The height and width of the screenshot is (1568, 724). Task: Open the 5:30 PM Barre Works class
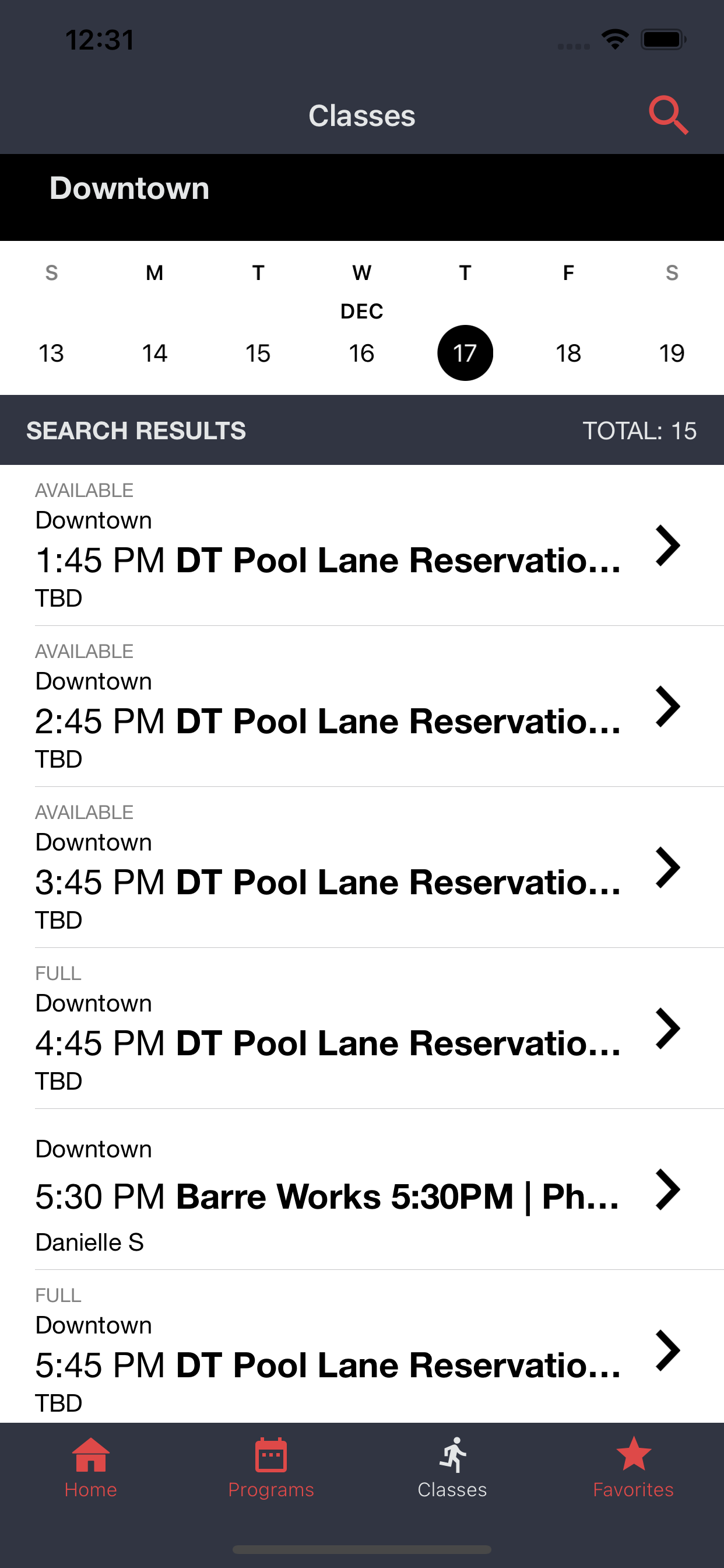point(362,1189)
